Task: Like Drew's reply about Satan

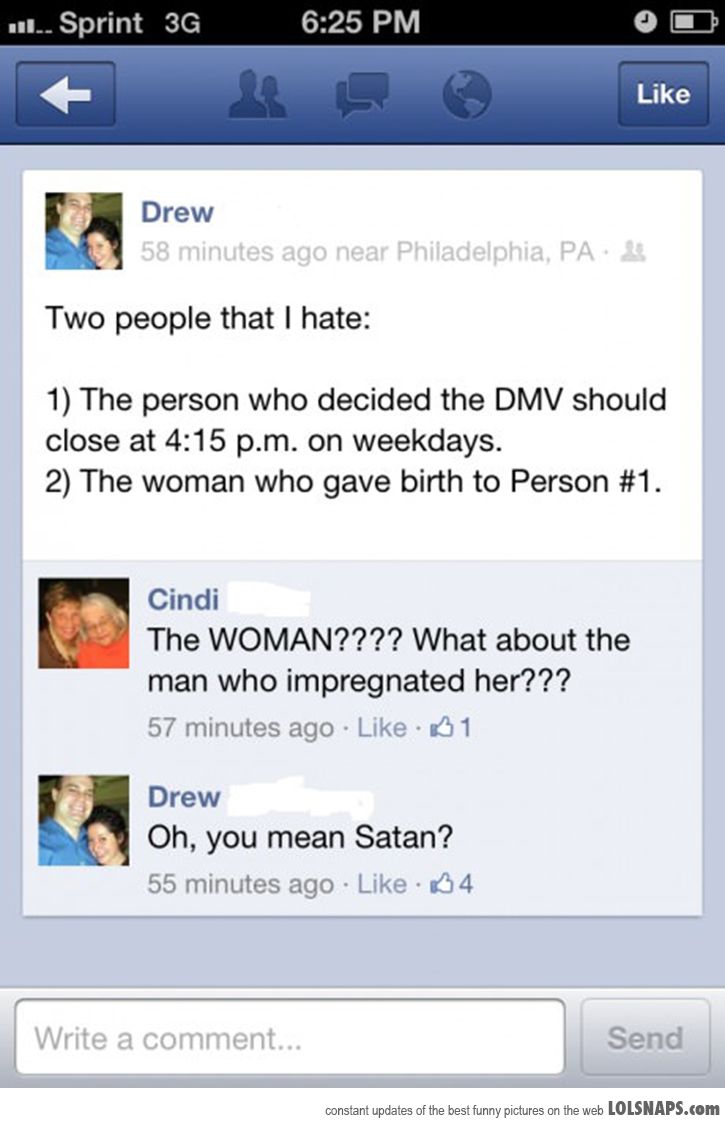Action: [382, 884]
